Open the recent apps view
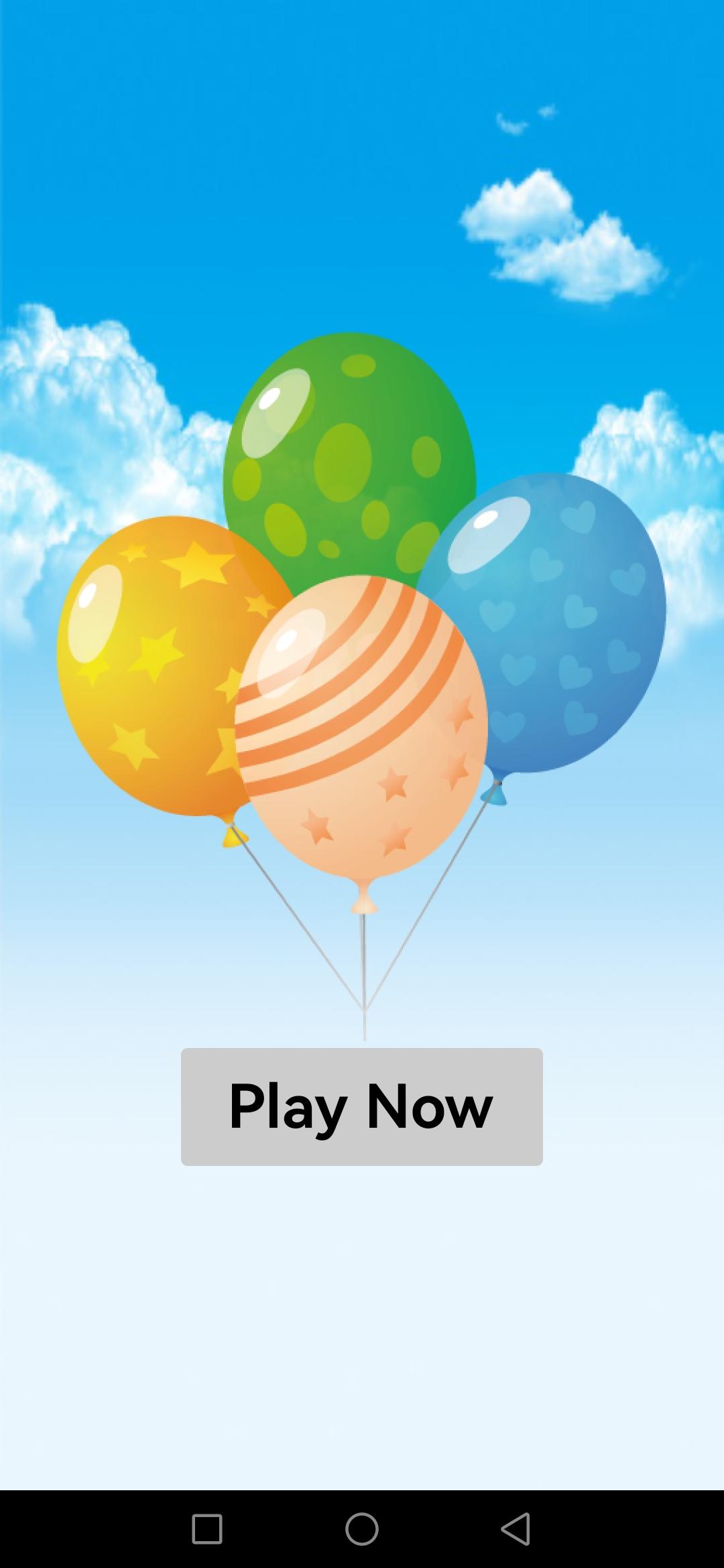The height and width of the screenshot is (1568, 724). point(207,1528)
